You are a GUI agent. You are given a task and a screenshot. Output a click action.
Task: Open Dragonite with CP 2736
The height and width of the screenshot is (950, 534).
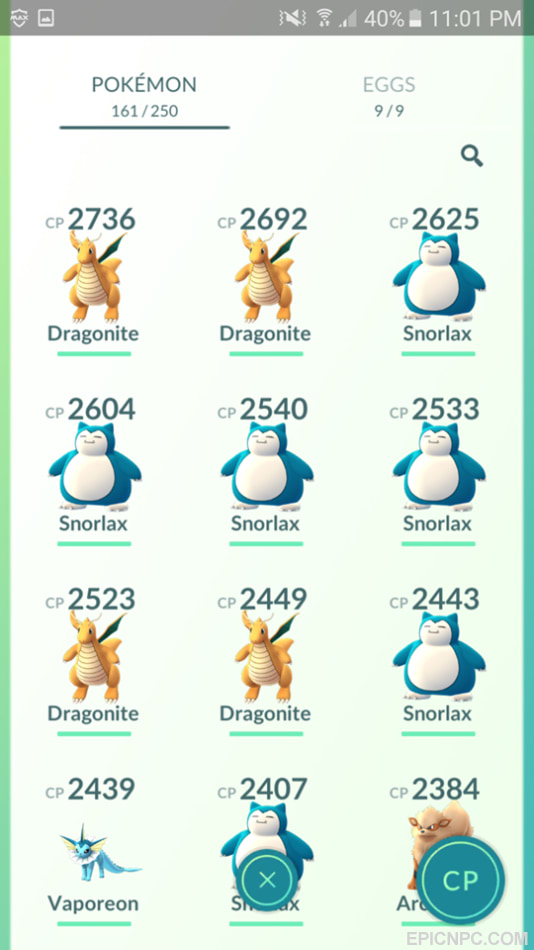(x=94, y=281)
